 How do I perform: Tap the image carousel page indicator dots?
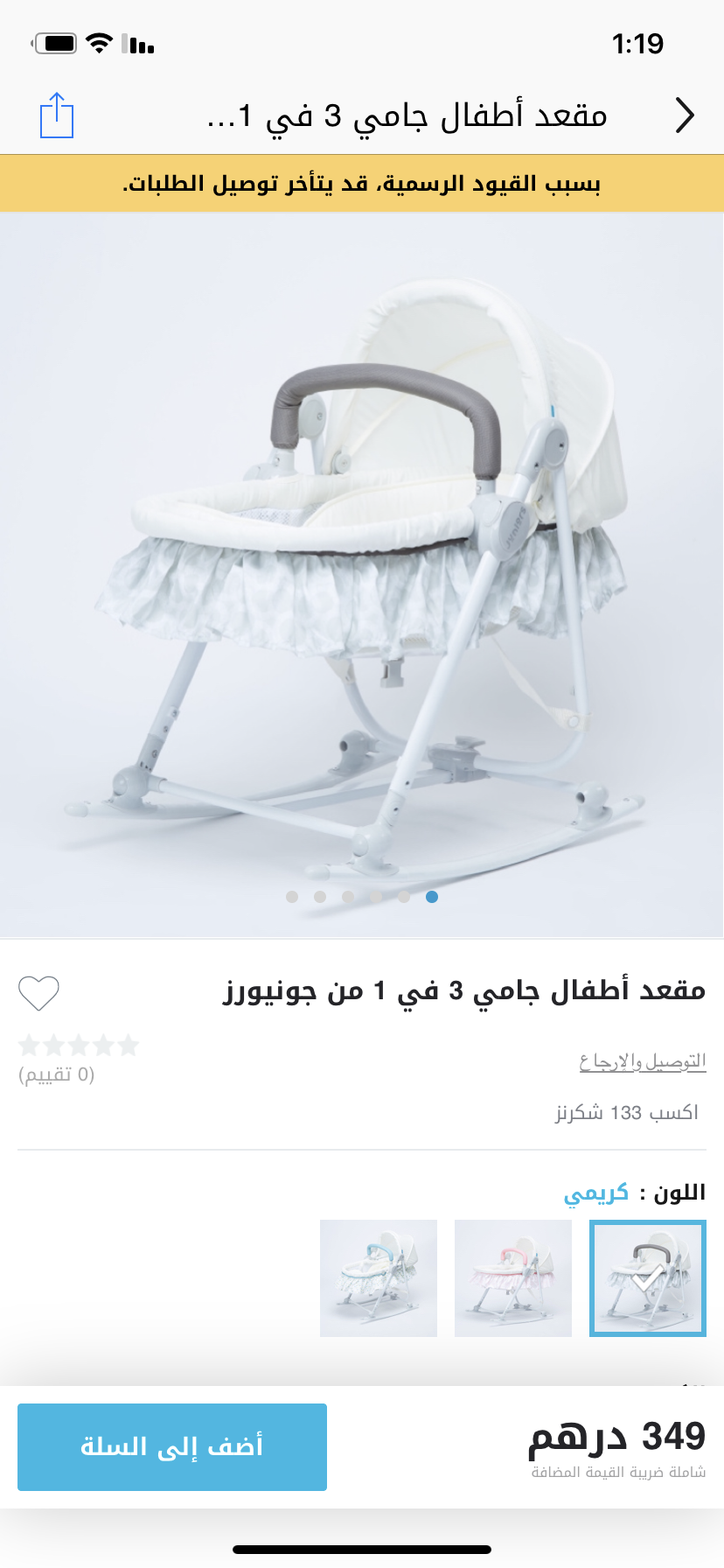(362, 897)
